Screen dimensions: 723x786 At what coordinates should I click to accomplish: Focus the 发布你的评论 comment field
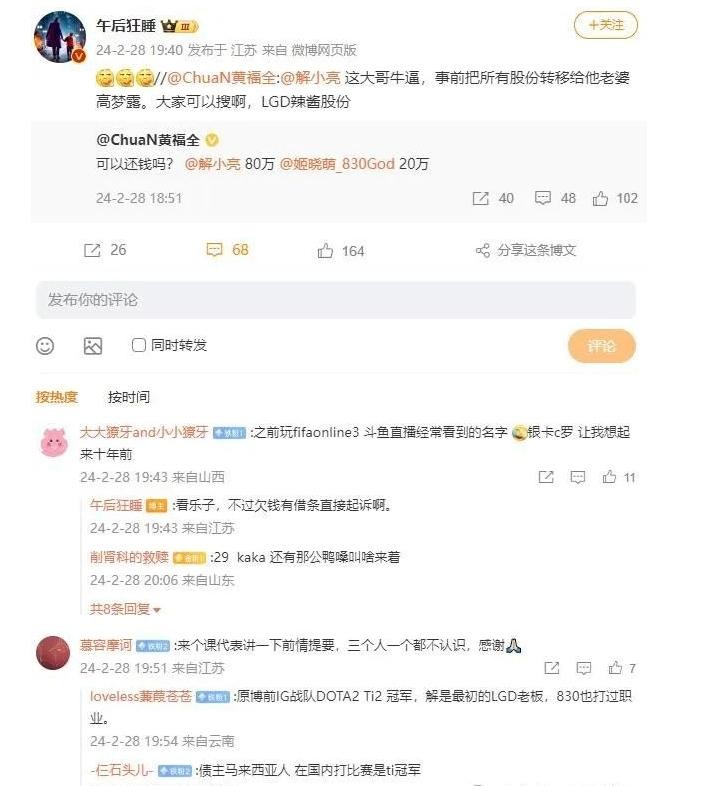(335, 300)
